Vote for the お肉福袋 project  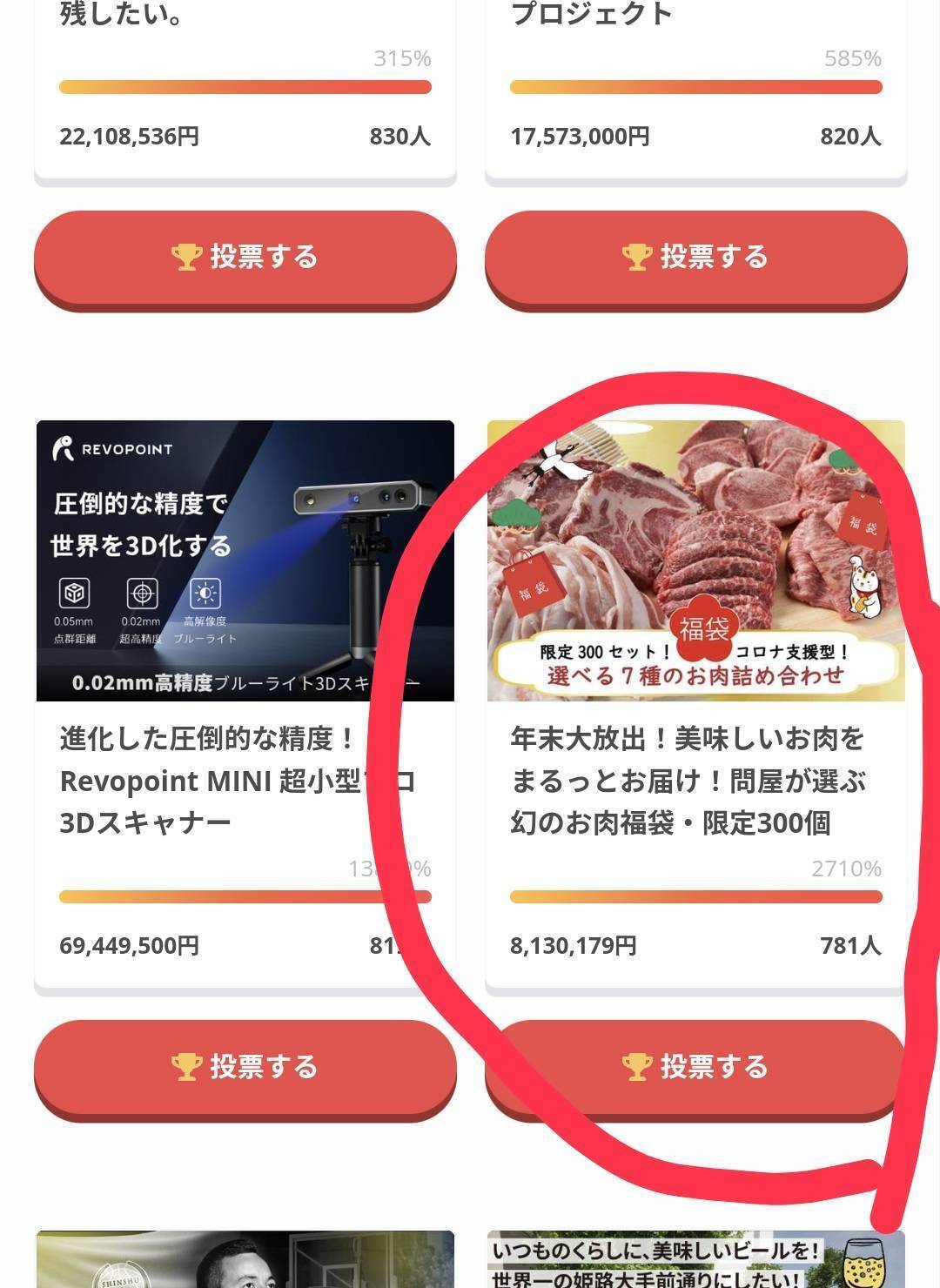point(695,1067)
